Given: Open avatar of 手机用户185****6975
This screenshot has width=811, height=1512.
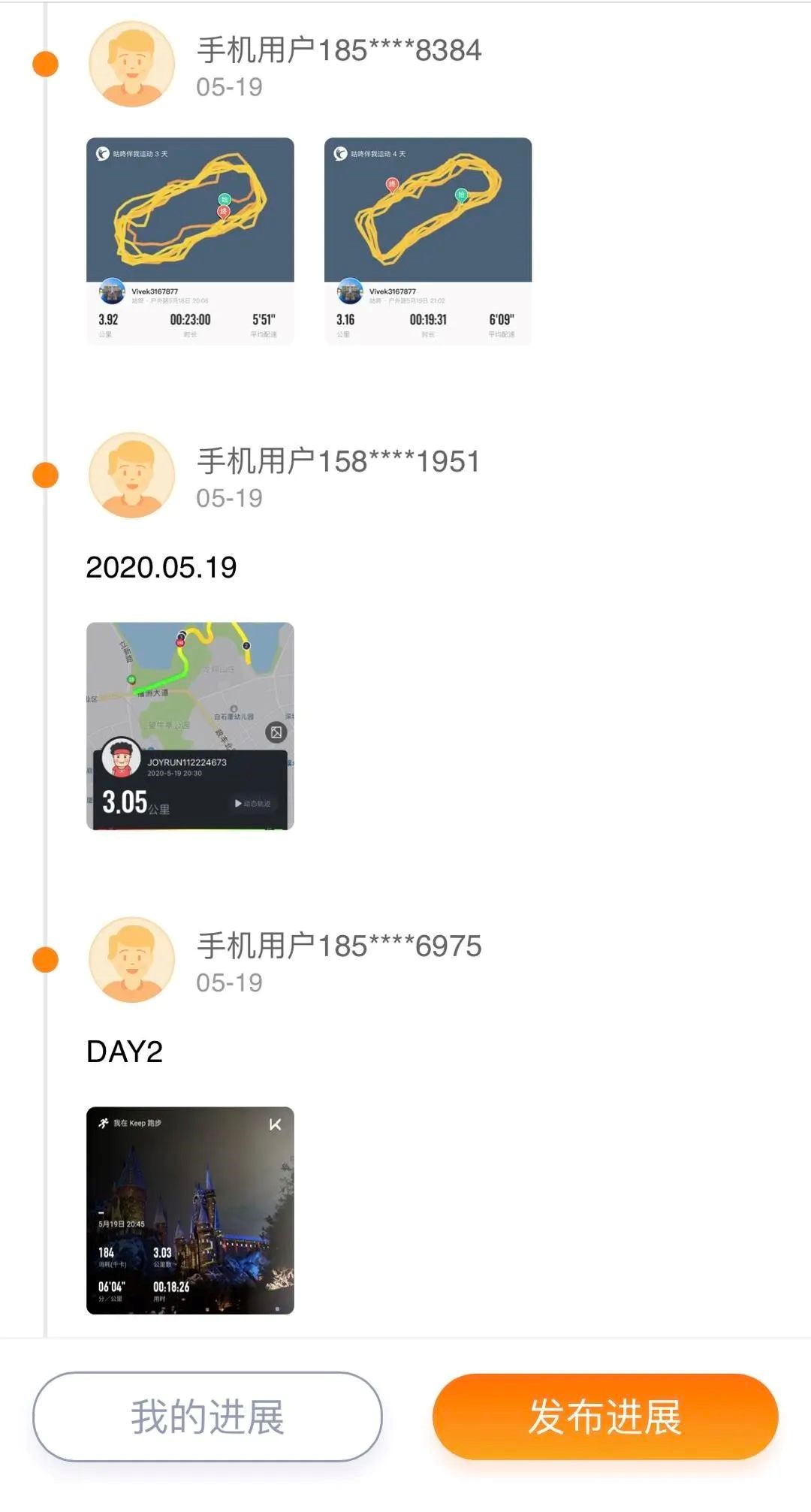Looking at the screenshot, I should point(132,959).
